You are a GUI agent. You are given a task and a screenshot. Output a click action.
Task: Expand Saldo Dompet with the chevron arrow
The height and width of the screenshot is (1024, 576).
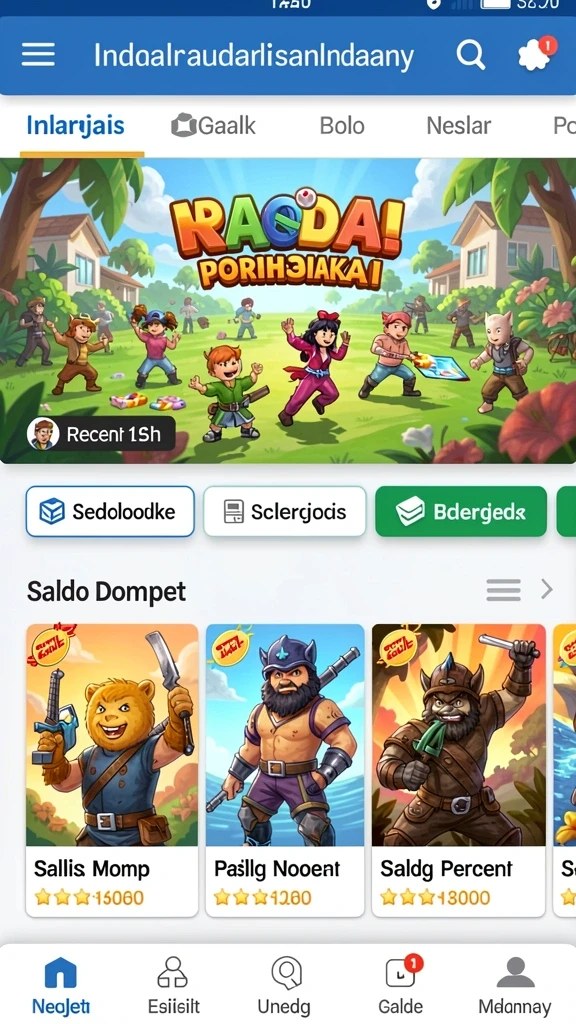click(547, 590)
